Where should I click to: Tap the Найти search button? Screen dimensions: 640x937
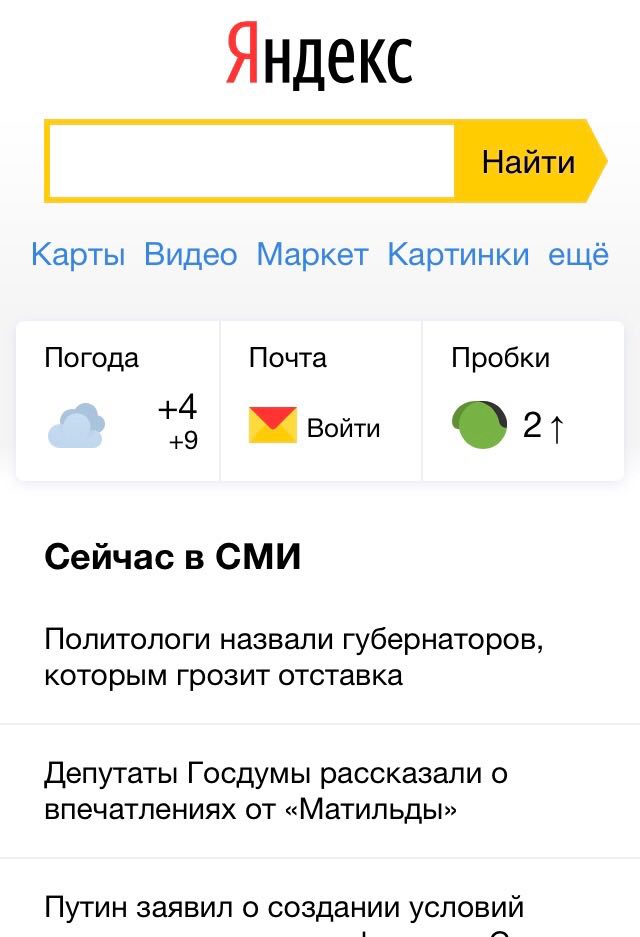(x=528, y=162)
